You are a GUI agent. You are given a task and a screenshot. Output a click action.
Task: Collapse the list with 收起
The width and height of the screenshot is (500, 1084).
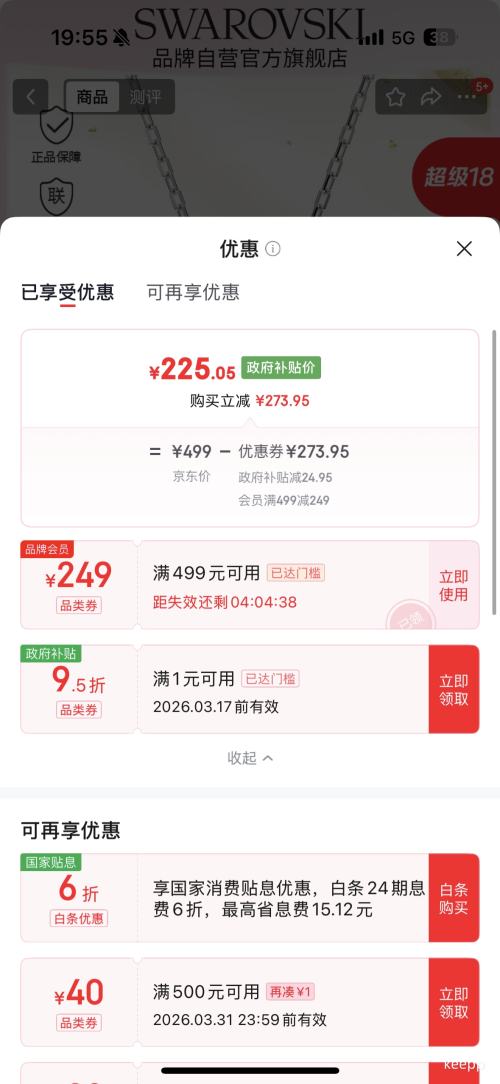tap(250, 758)
